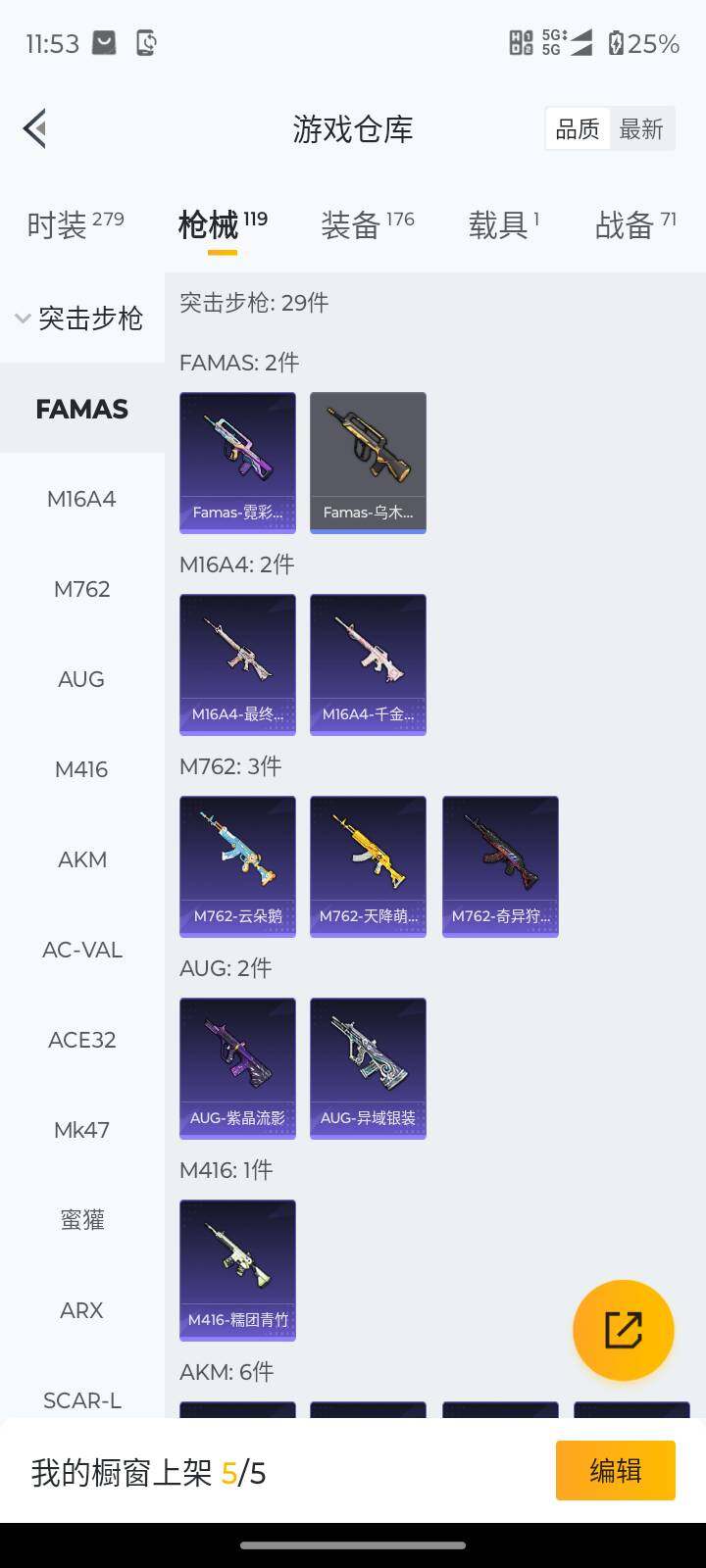Tap the orange share floating button
Viewport: 706px width, 1568px height.
pyautogui.click(x=623, y=1330)
